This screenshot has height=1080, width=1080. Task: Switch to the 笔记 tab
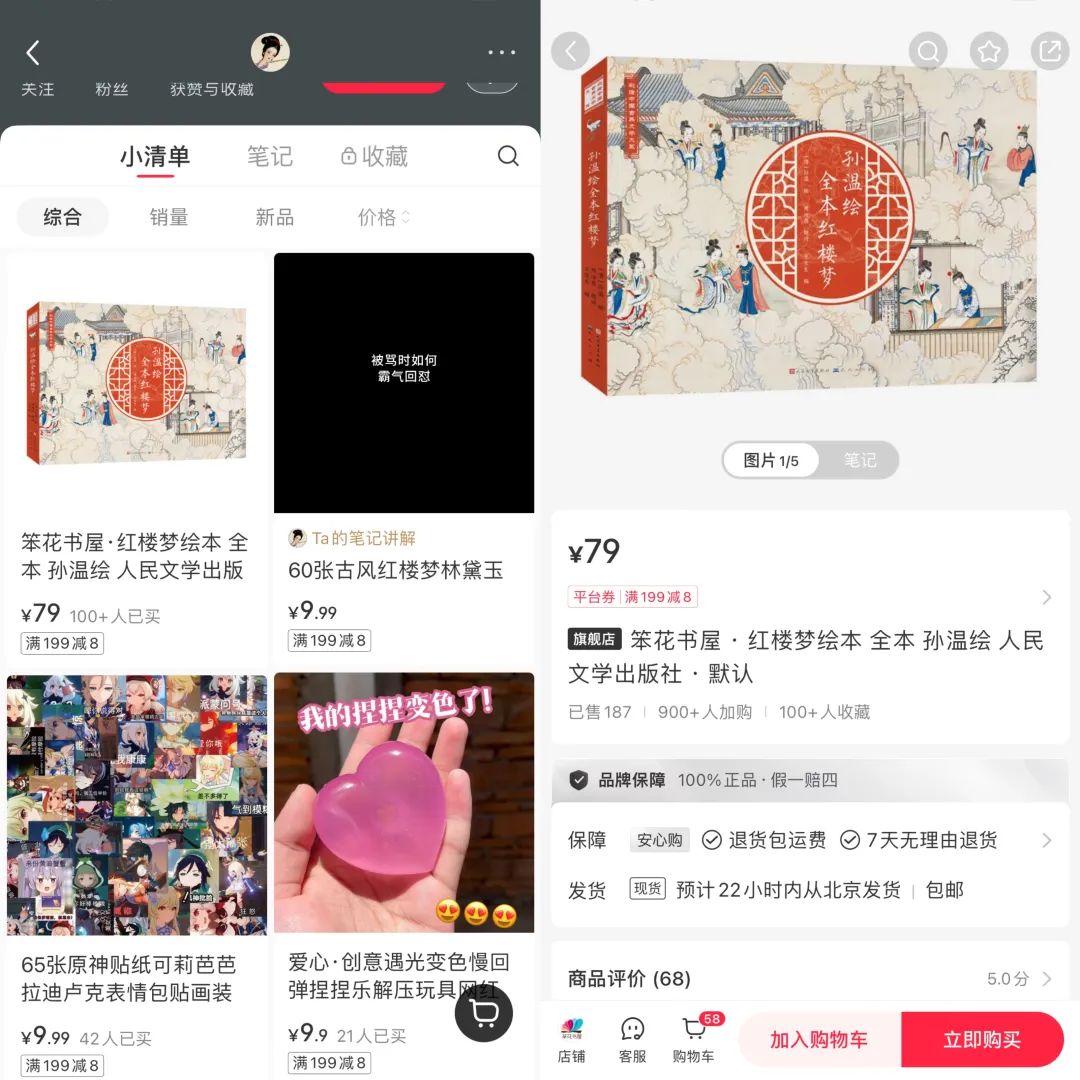tap(270, 156)
